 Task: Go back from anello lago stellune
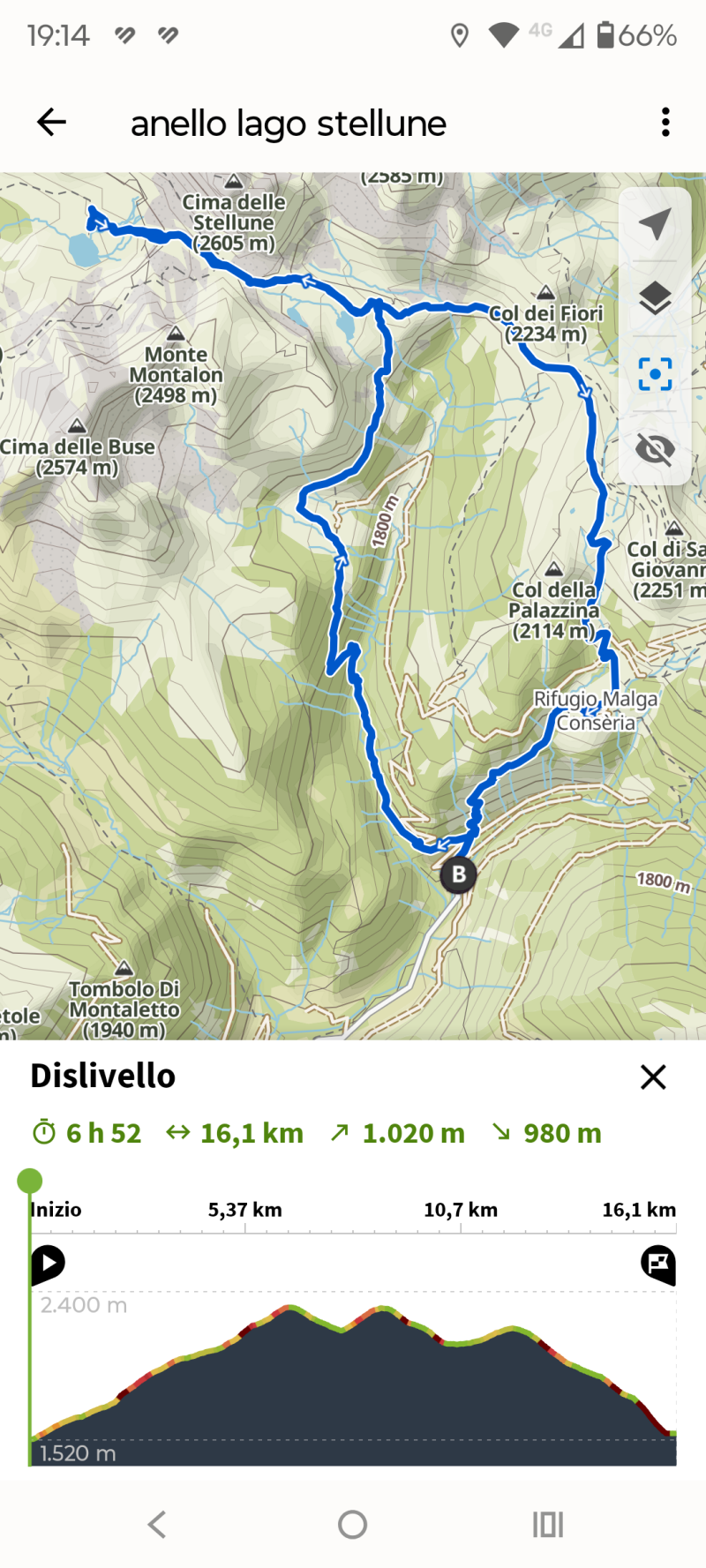pyautogui.click(x=51, y=123)
